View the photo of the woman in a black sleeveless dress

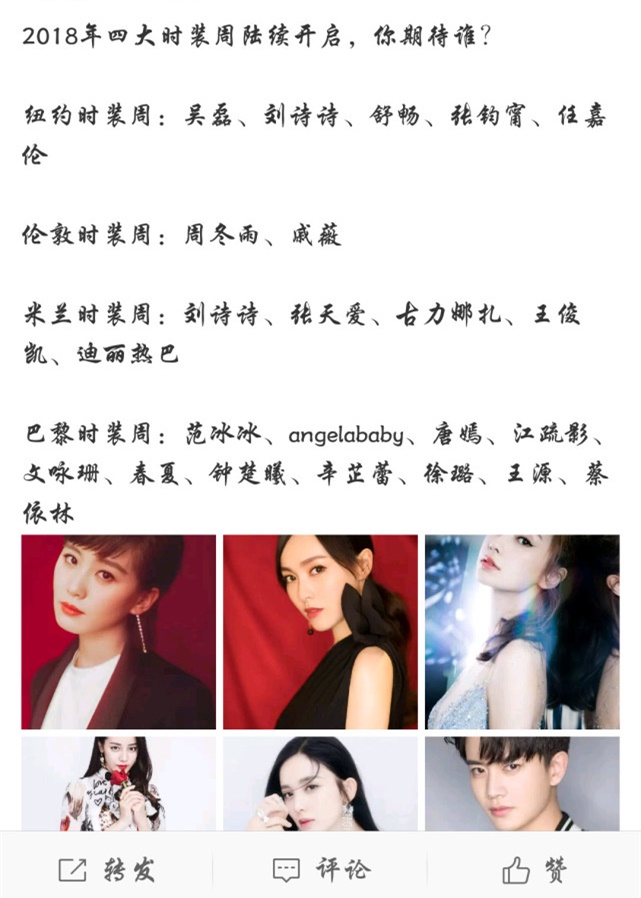pos(320,632)
